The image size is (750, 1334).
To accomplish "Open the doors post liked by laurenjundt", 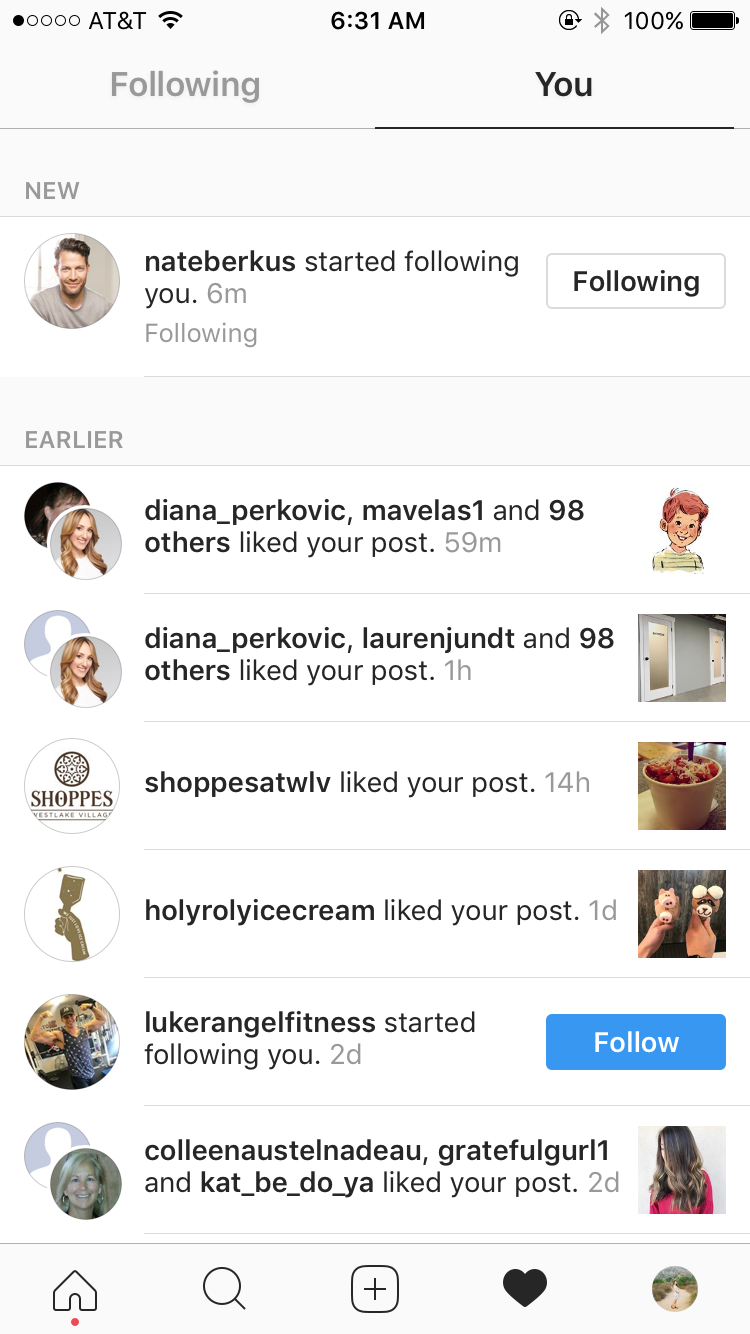I will (x=681, y=658).
